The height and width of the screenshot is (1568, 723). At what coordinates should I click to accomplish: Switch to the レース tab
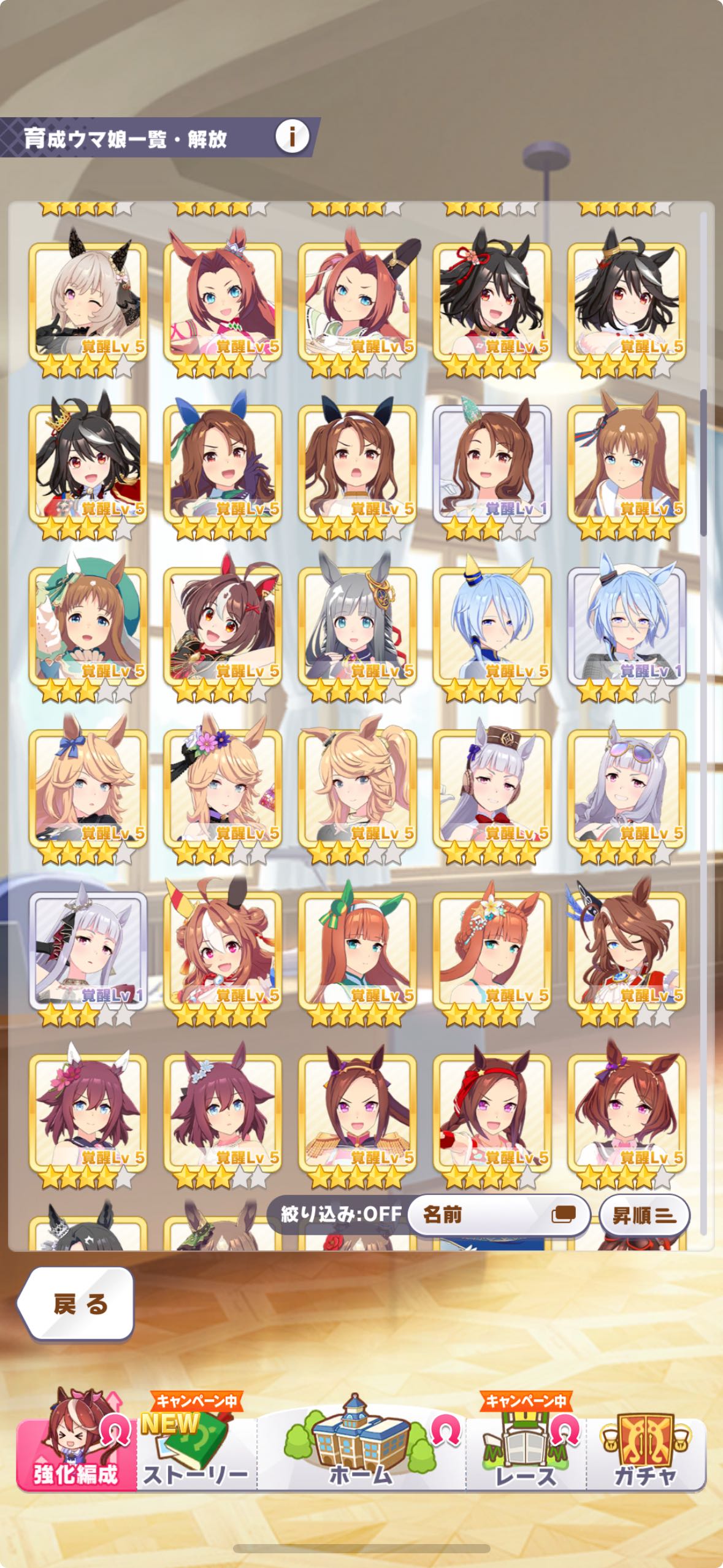(526, 1456)
